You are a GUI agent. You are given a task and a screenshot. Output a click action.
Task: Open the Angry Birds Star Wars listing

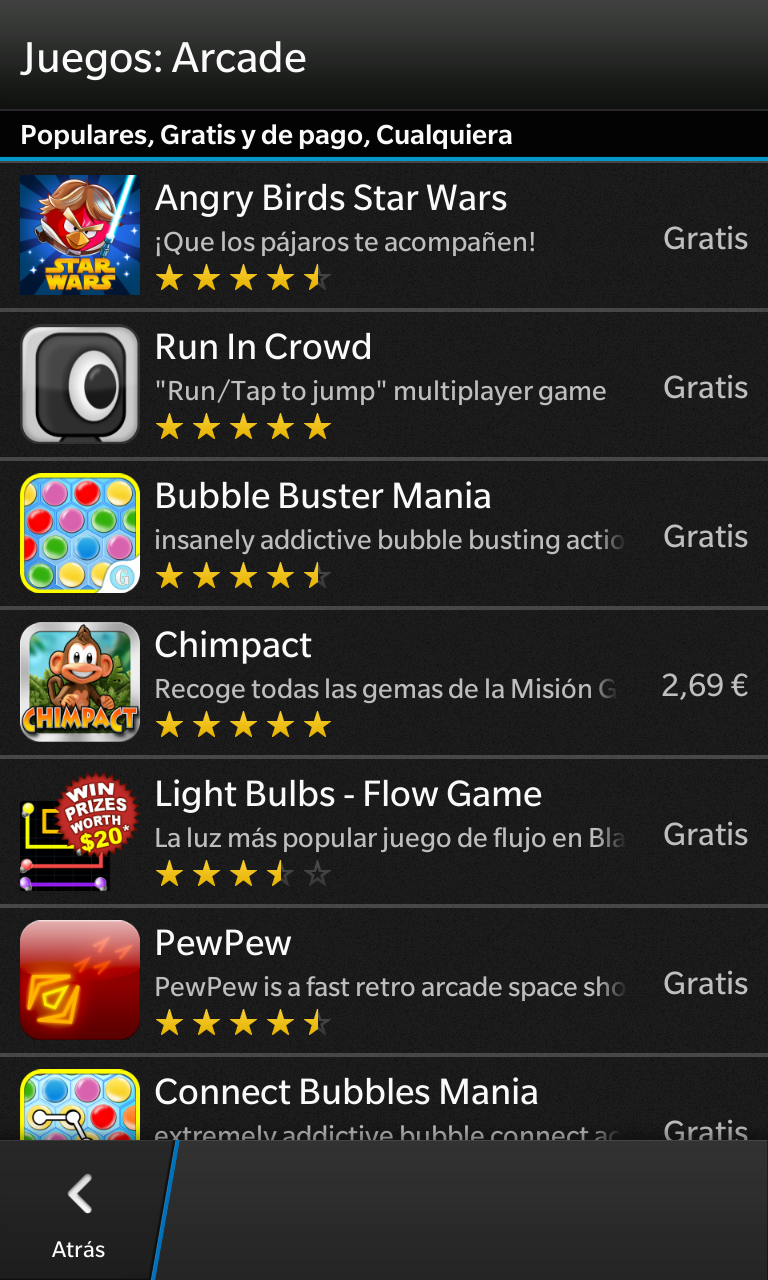(x=384, y=236)
